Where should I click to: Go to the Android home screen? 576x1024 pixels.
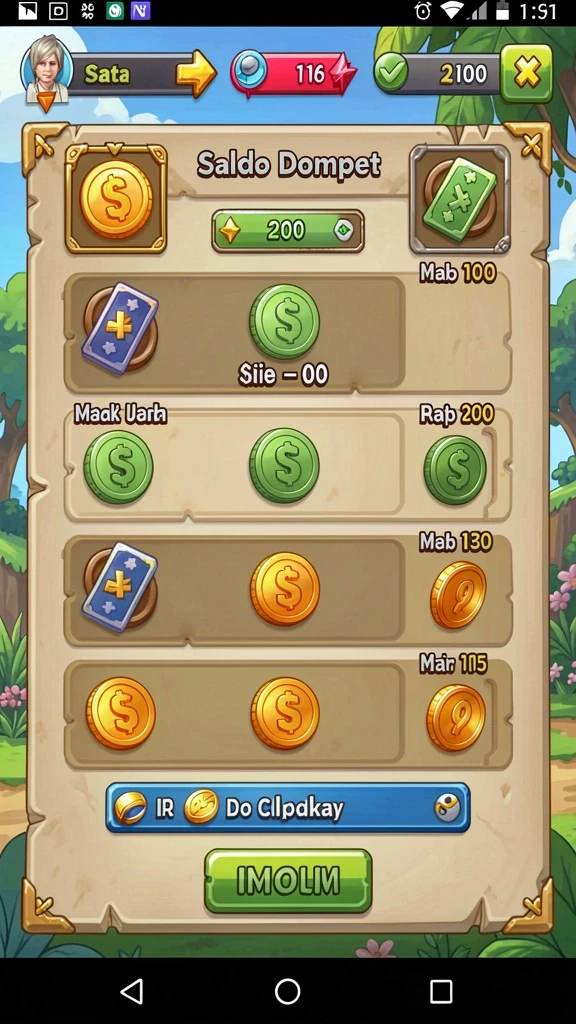click(x=287, y=991)
